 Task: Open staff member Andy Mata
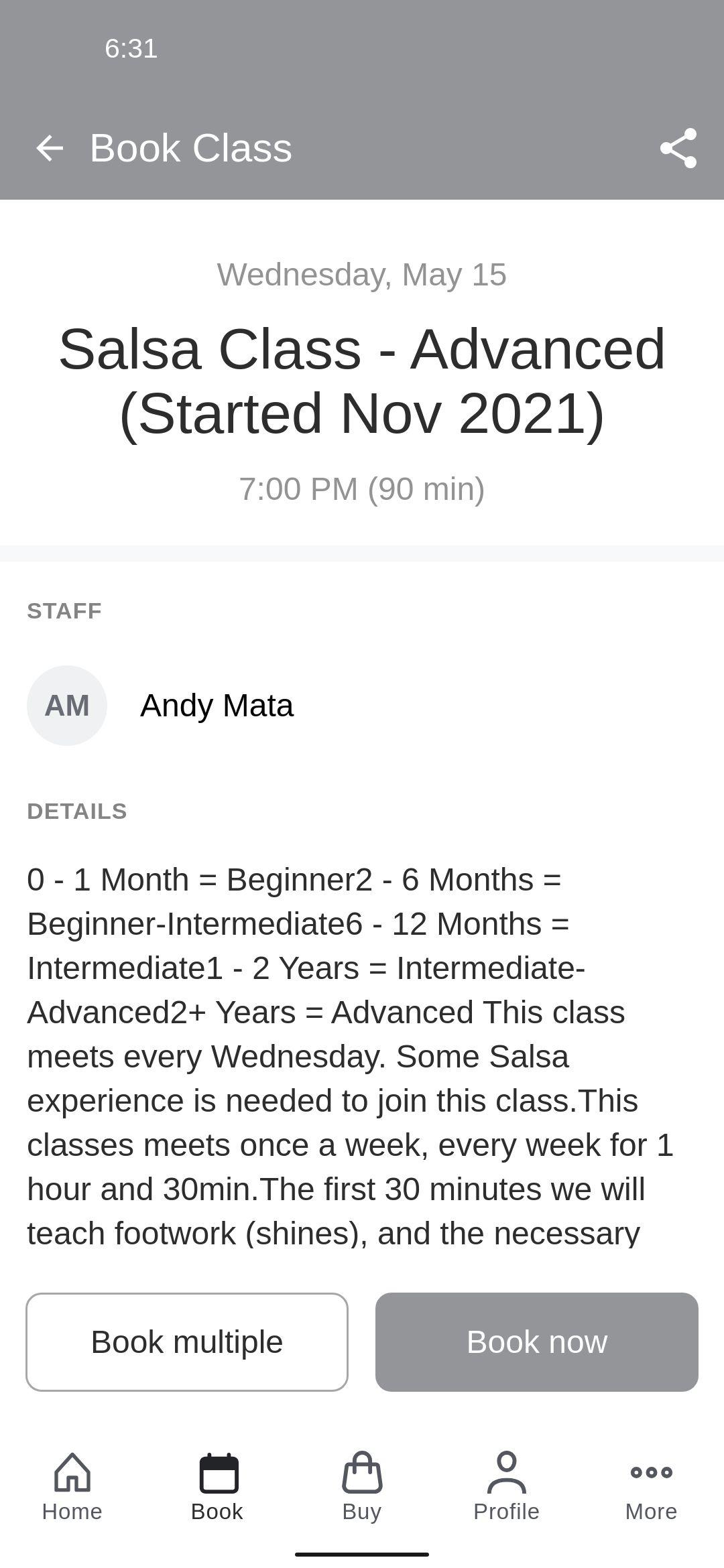[362, 706]
